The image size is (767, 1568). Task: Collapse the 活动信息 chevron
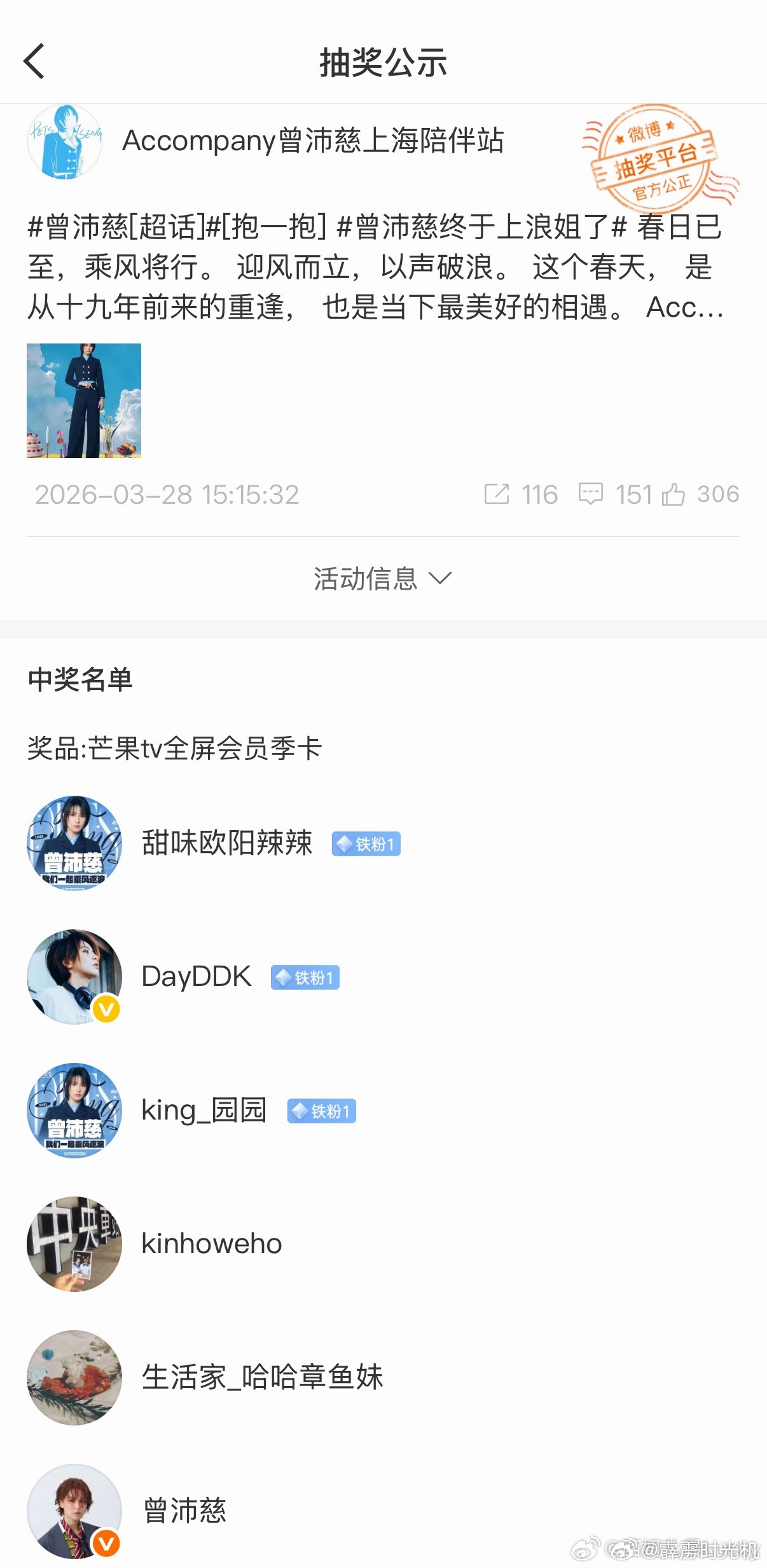(440, 579)
